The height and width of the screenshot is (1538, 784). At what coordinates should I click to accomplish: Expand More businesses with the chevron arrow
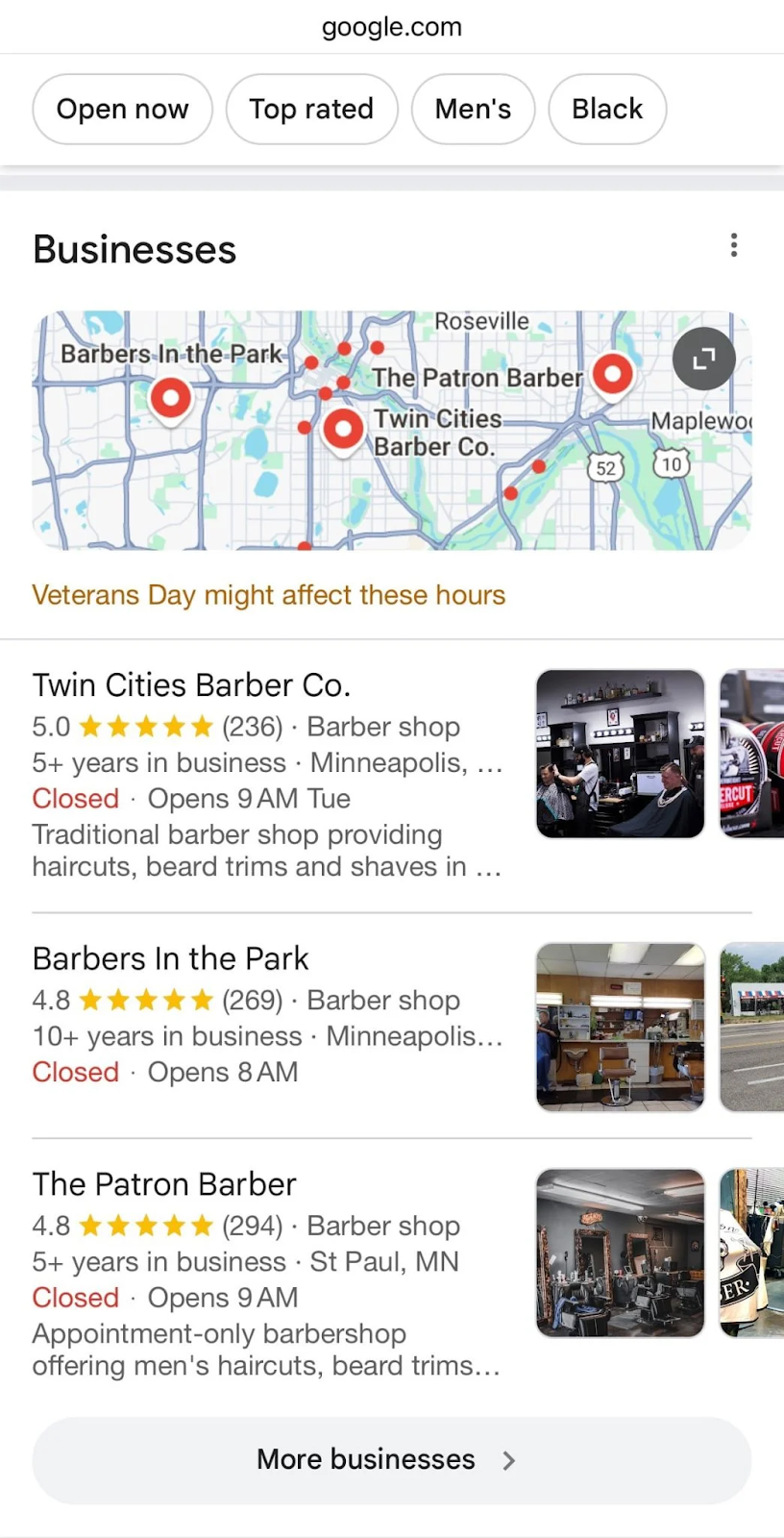coord(509,1460)
